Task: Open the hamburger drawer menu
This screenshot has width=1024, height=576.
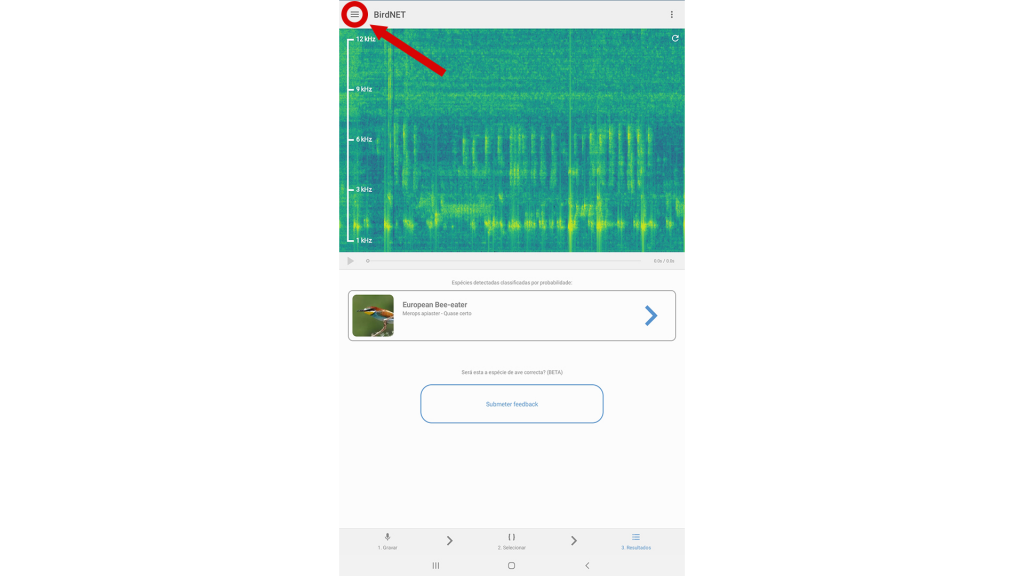Action: click(354, 14)
